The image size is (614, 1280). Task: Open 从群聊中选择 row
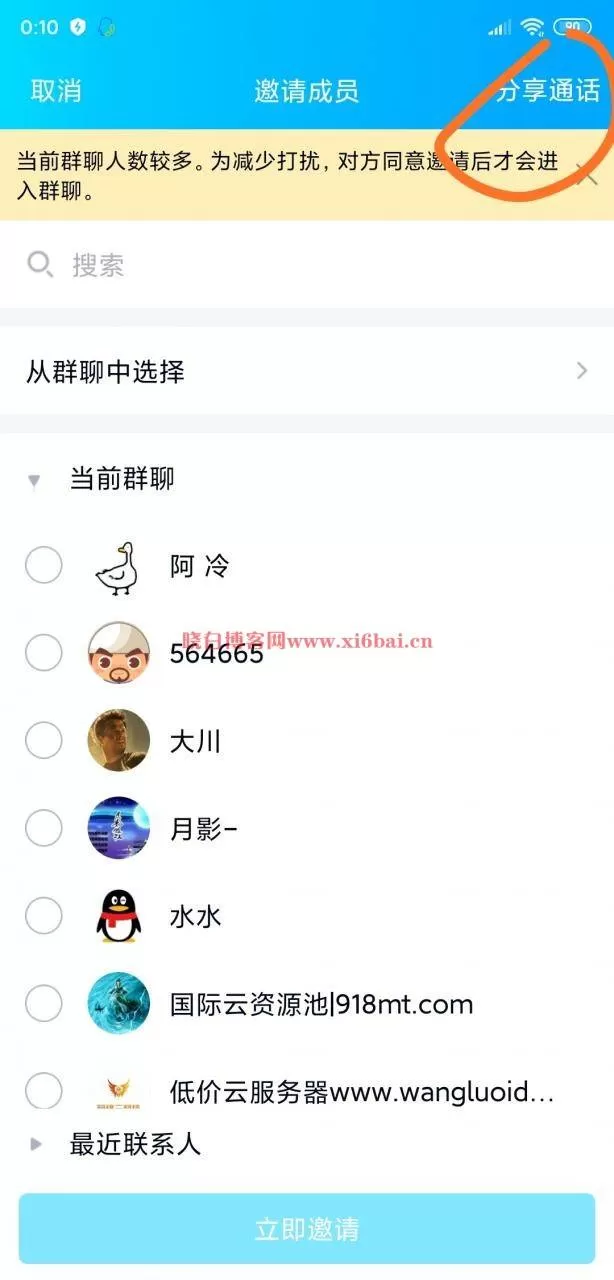tap(307, 372)
